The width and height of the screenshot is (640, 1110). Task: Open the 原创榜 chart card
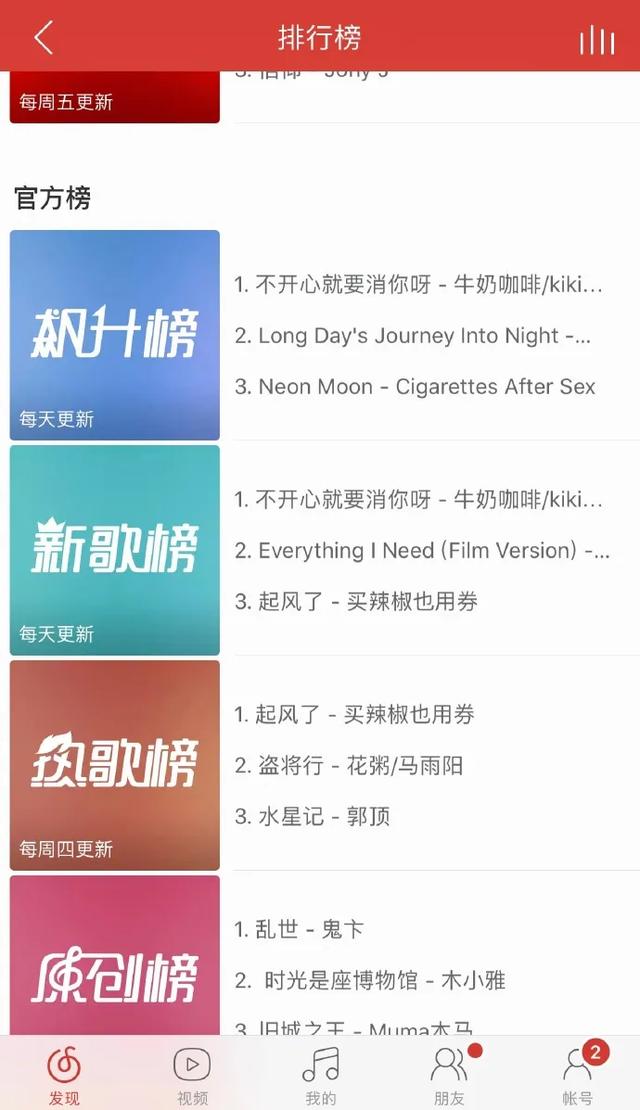[115, 955]
